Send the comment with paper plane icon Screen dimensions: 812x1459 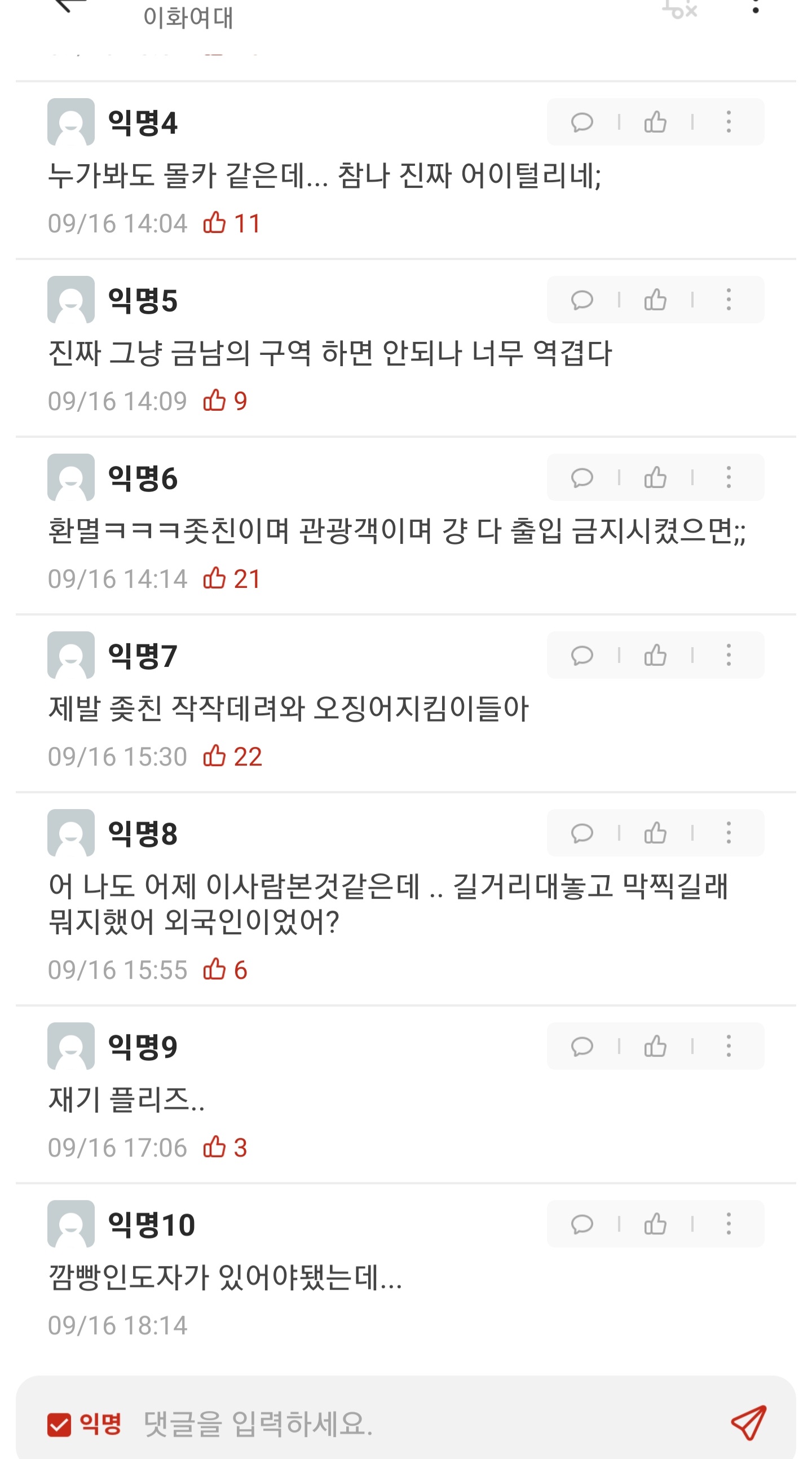[749, 1422]
